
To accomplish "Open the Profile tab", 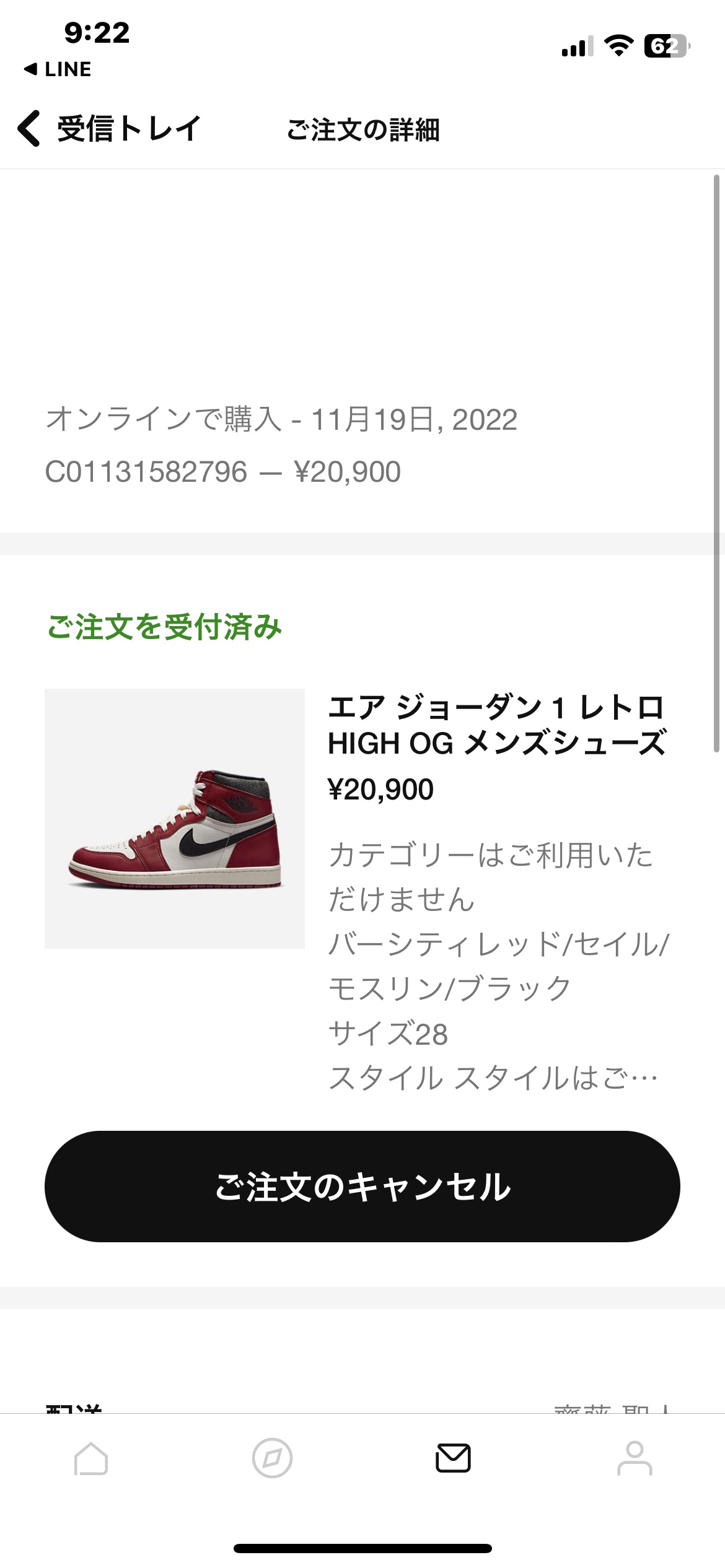I will pyautogui.click(x=635, y=1458).
